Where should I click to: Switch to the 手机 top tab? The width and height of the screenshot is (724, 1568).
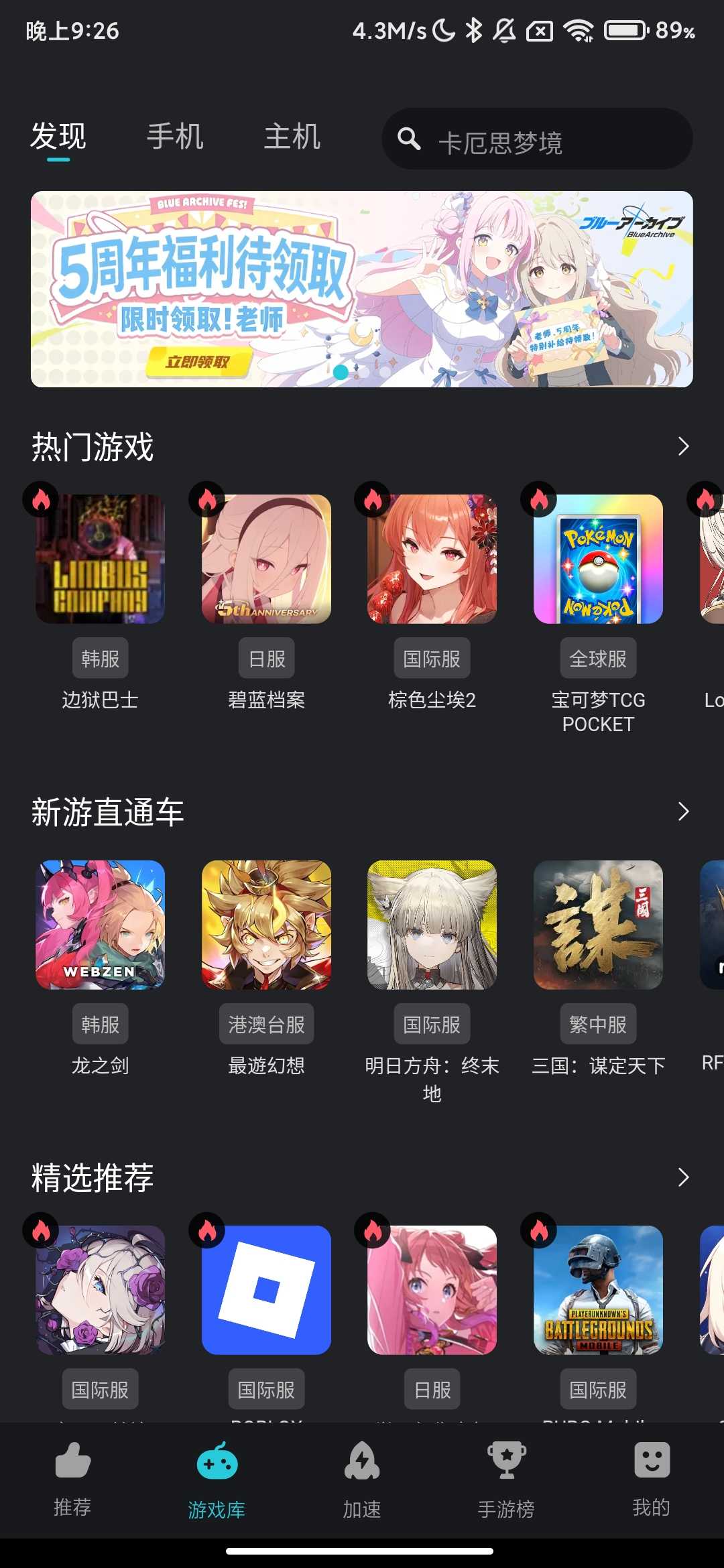(x=175, y=137)
